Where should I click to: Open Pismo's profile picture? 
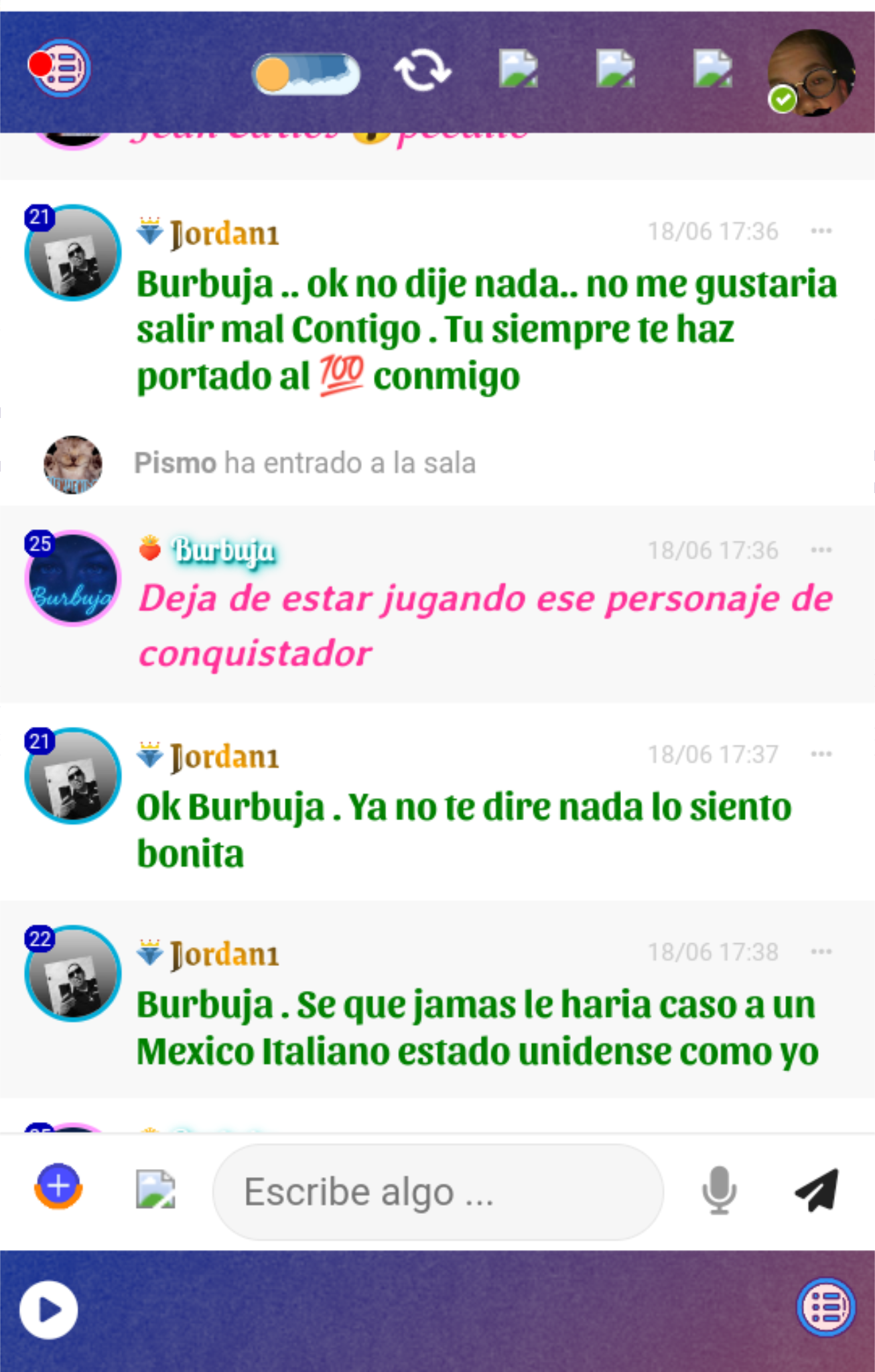[73, 464]
